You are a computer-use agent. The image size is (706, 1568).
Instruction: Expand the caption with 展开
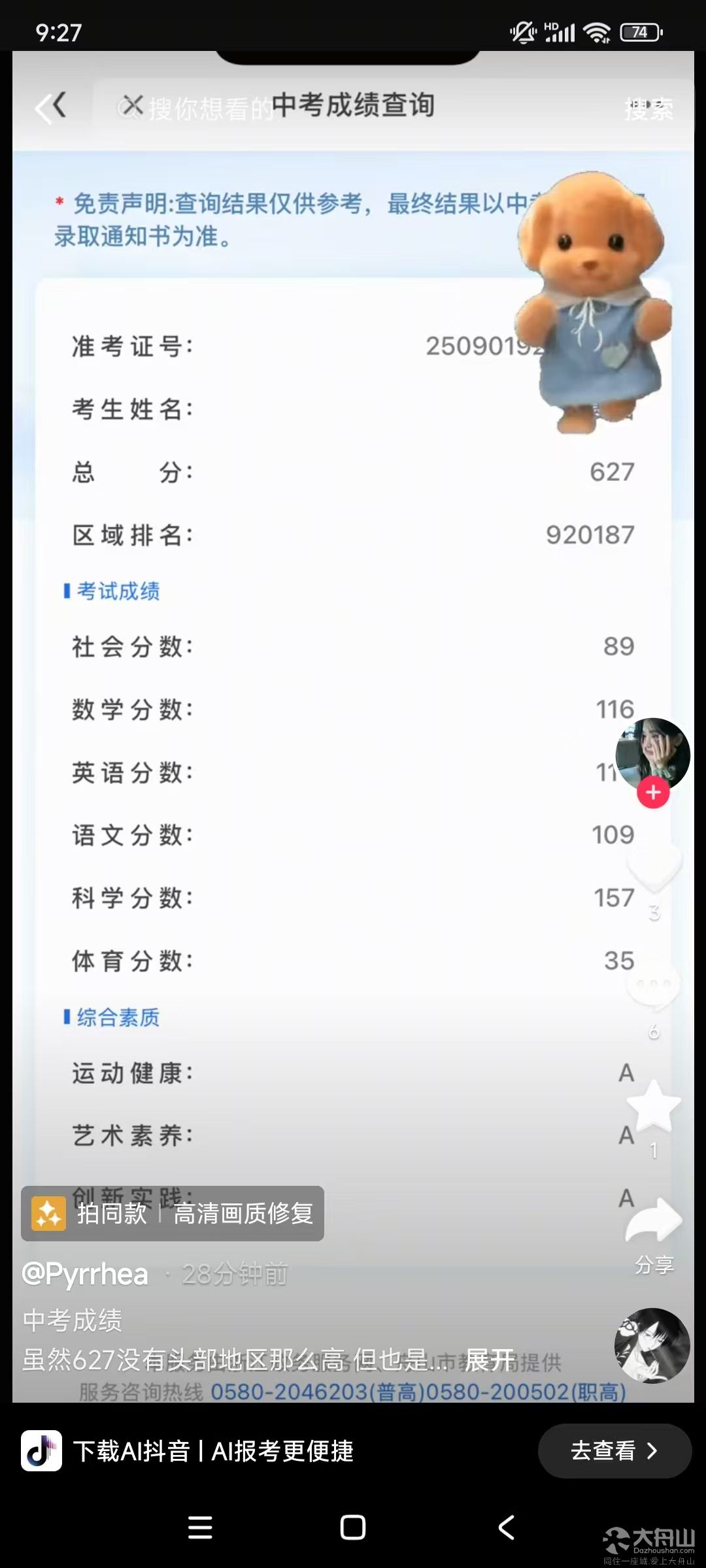click(490, 1360)
